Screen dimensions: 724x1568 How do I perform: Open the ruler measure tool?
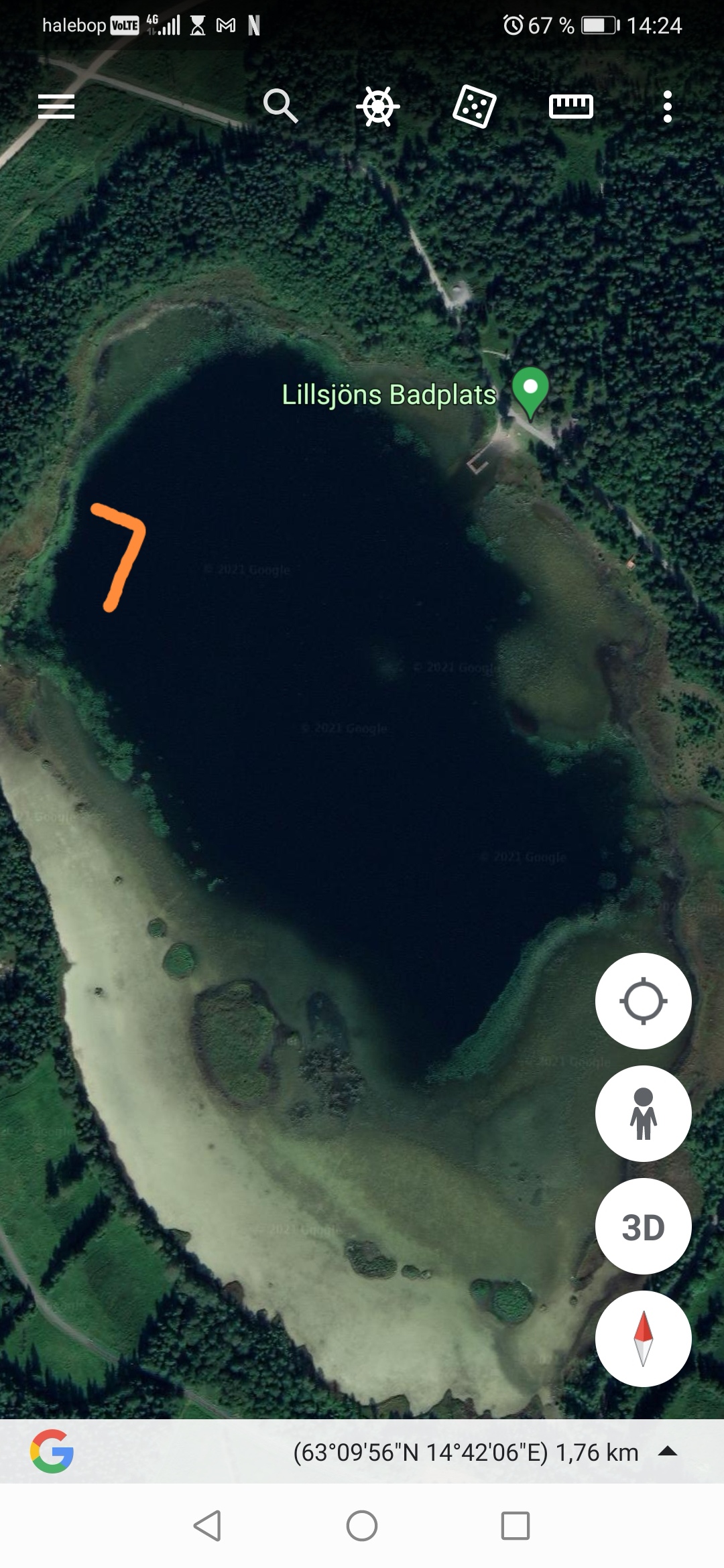click(571, 107)
